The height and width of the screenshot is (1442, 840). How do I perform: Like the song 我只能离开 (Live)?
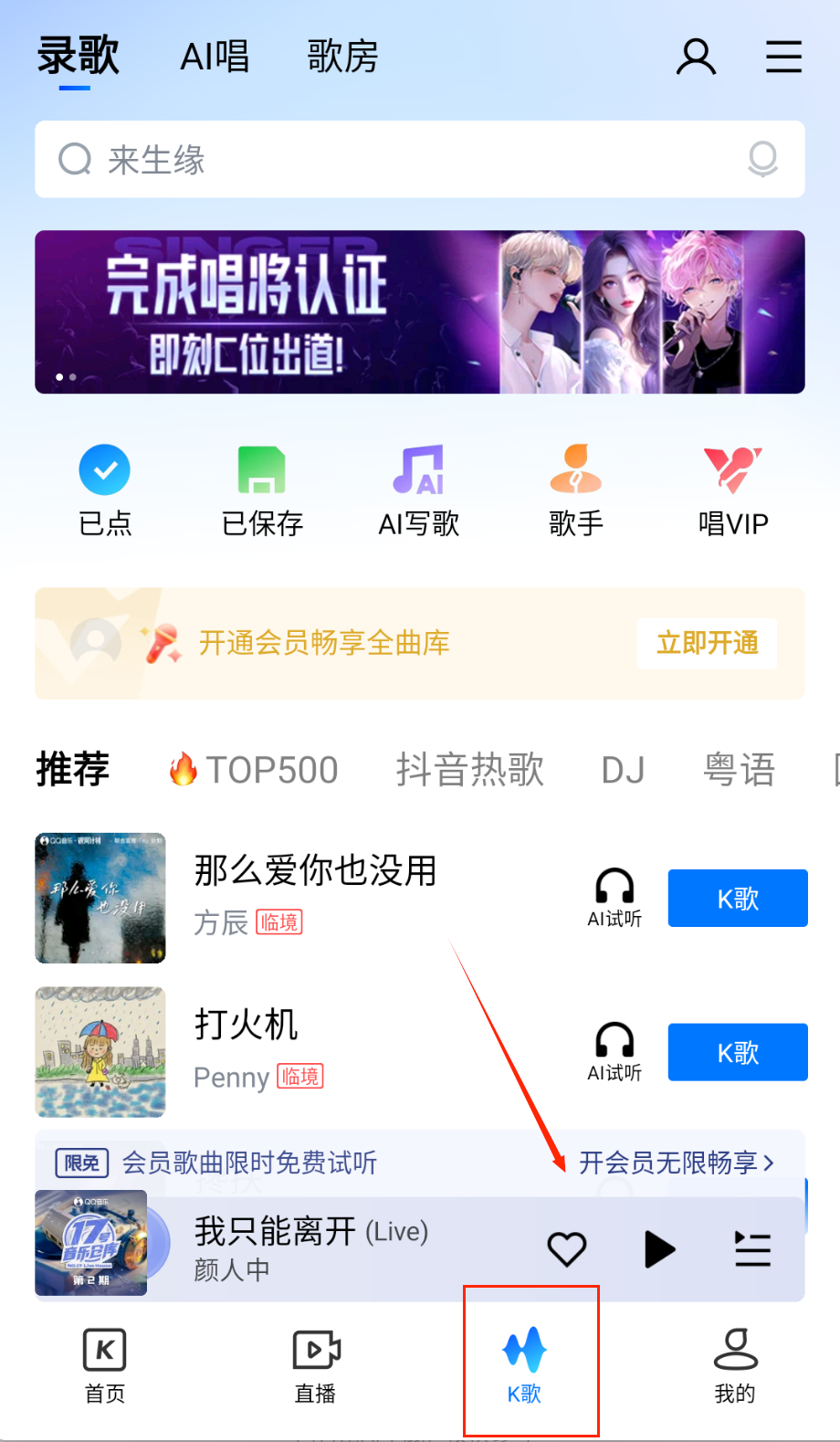566,1249
